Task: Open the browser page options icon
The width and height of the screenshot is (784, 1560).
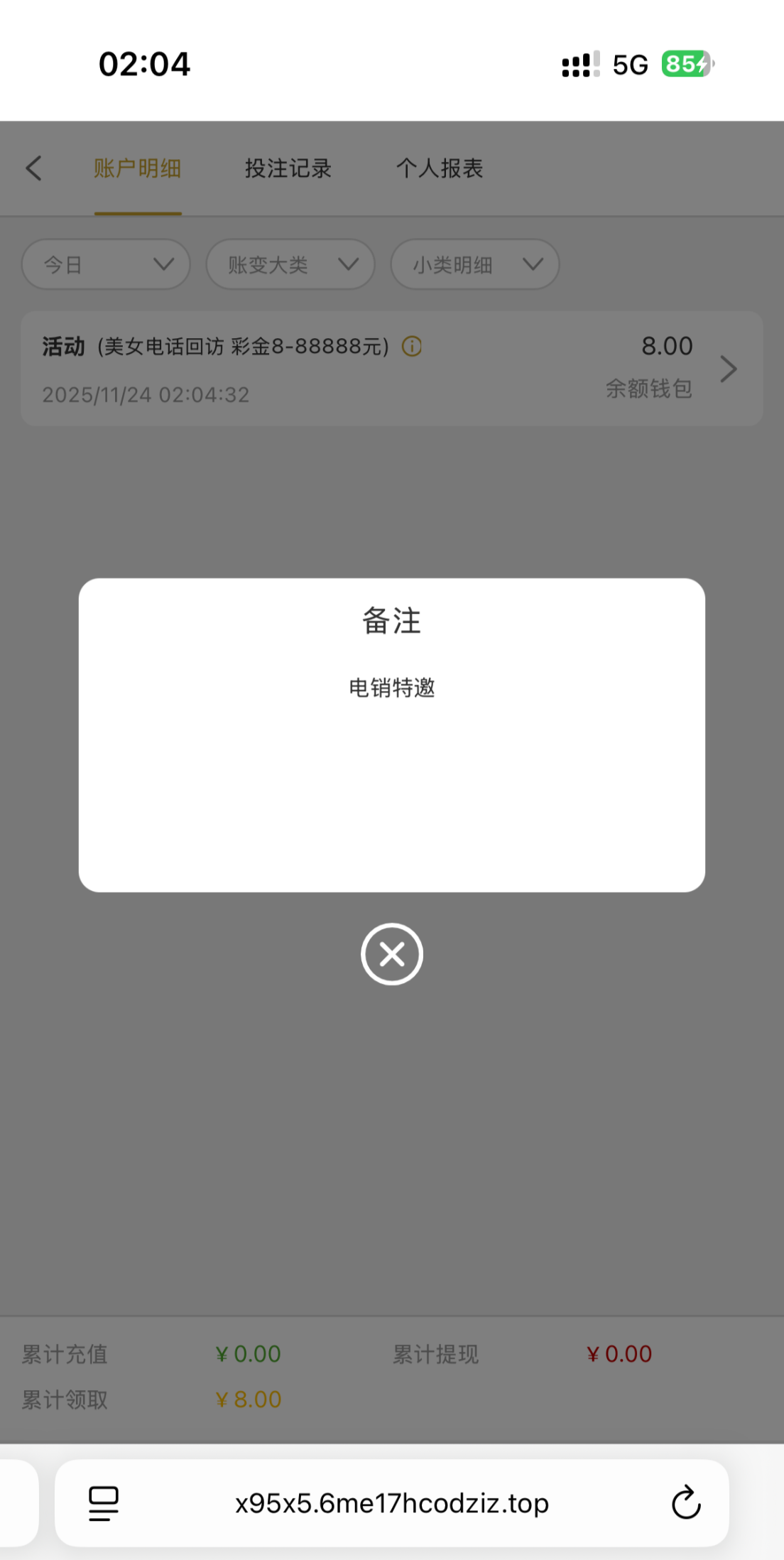Action: pos(104,1503)
